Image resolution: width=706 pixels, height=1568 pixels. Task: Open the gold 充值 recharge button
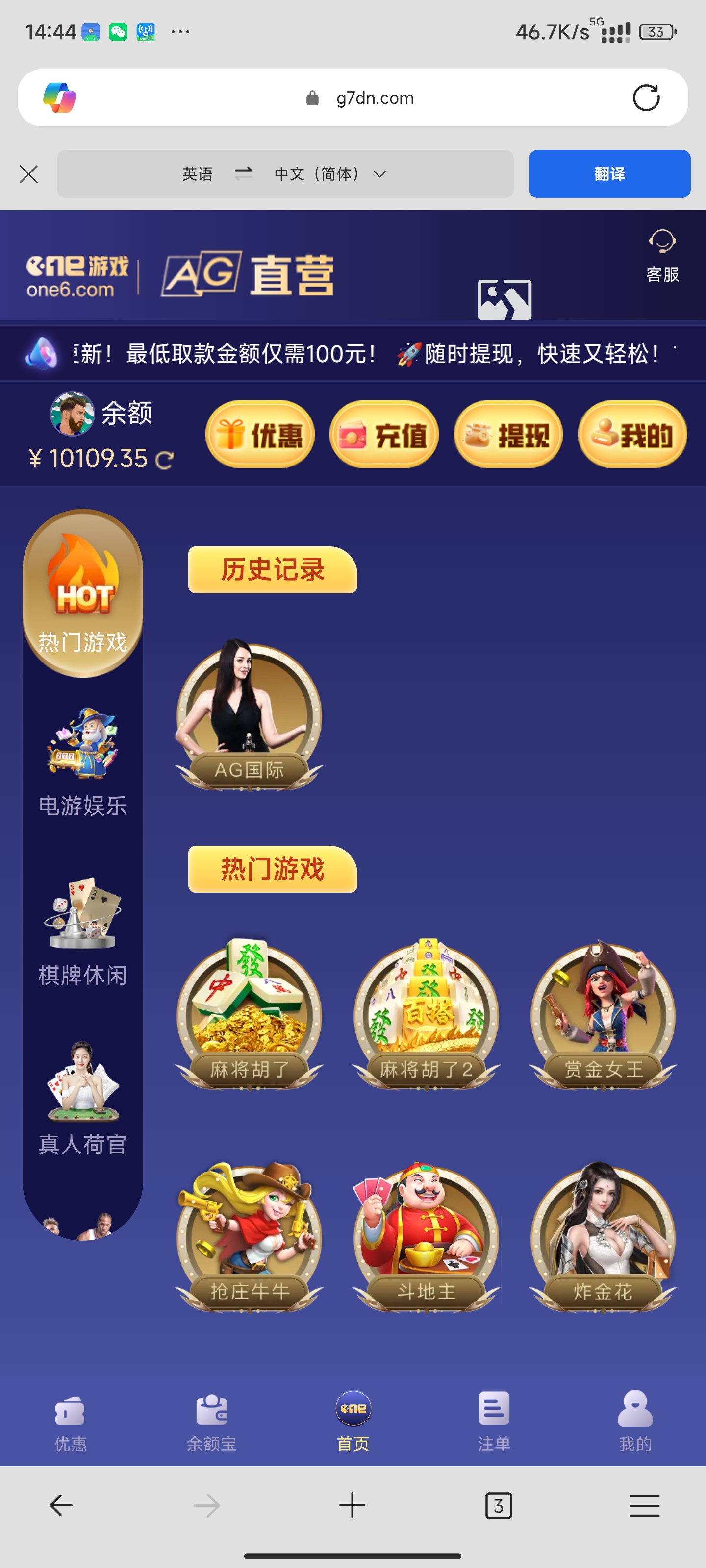384,435
